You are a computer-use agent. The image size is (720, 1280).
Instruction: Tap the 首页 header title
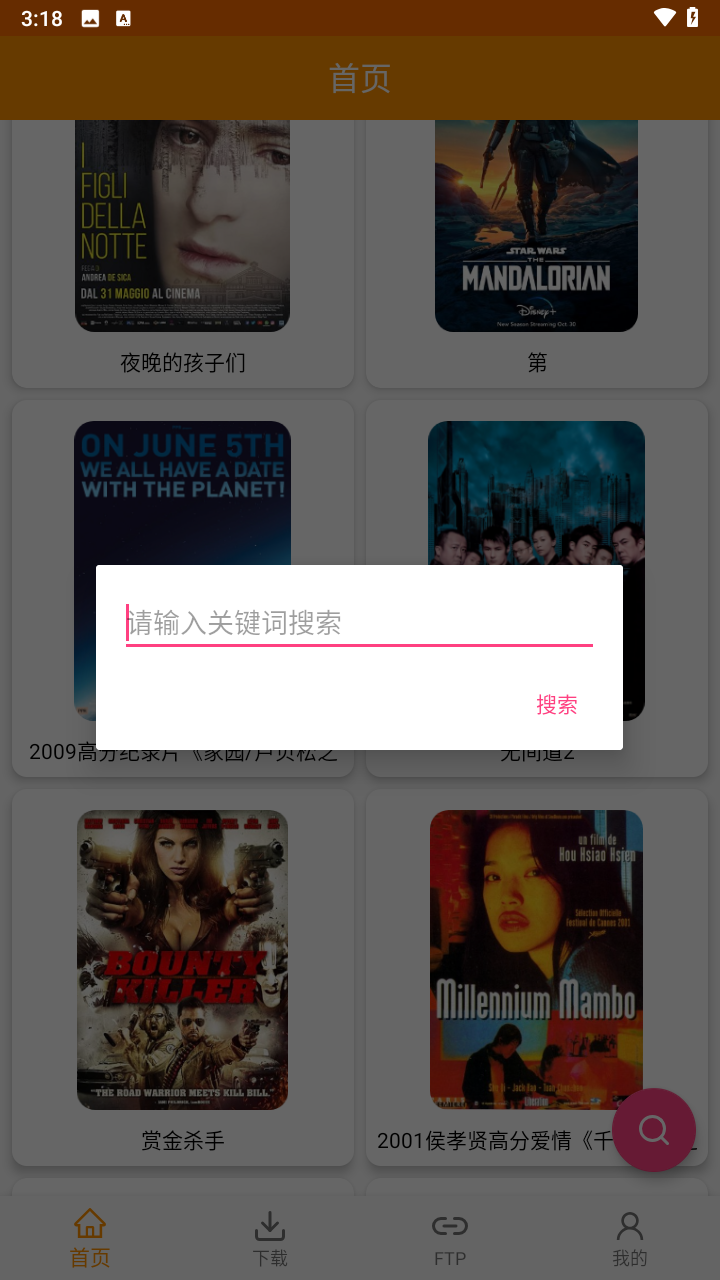(359, 77)
